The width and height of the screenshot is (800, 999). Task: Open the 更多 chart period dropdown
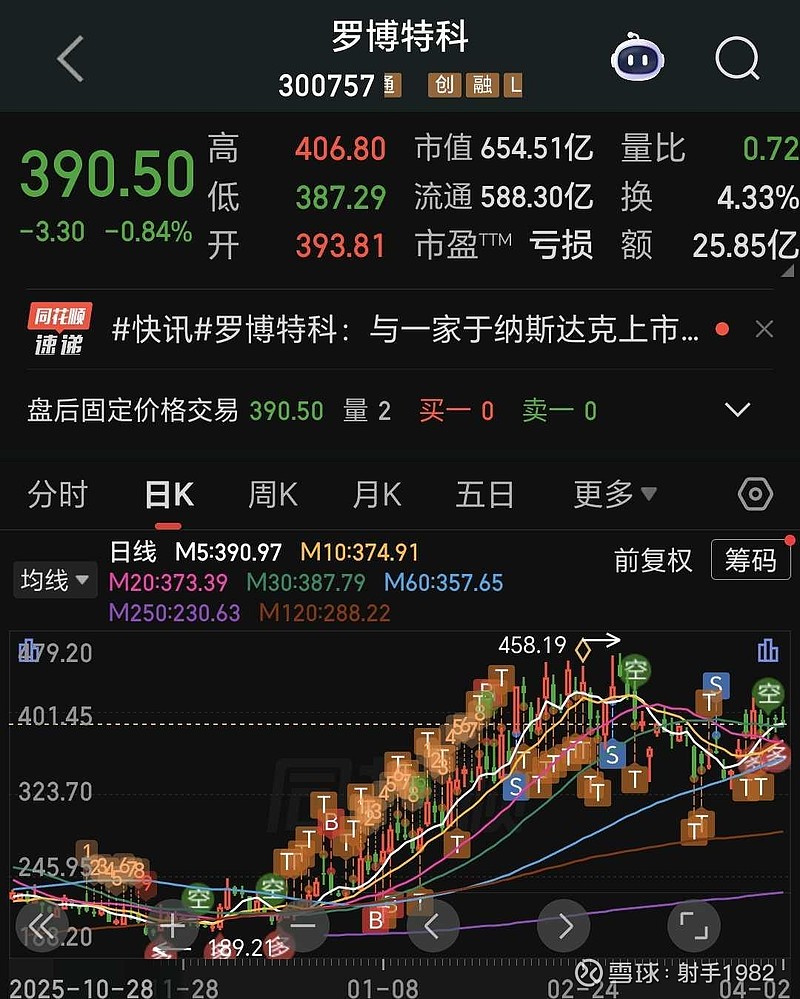[x=614, y=494]
